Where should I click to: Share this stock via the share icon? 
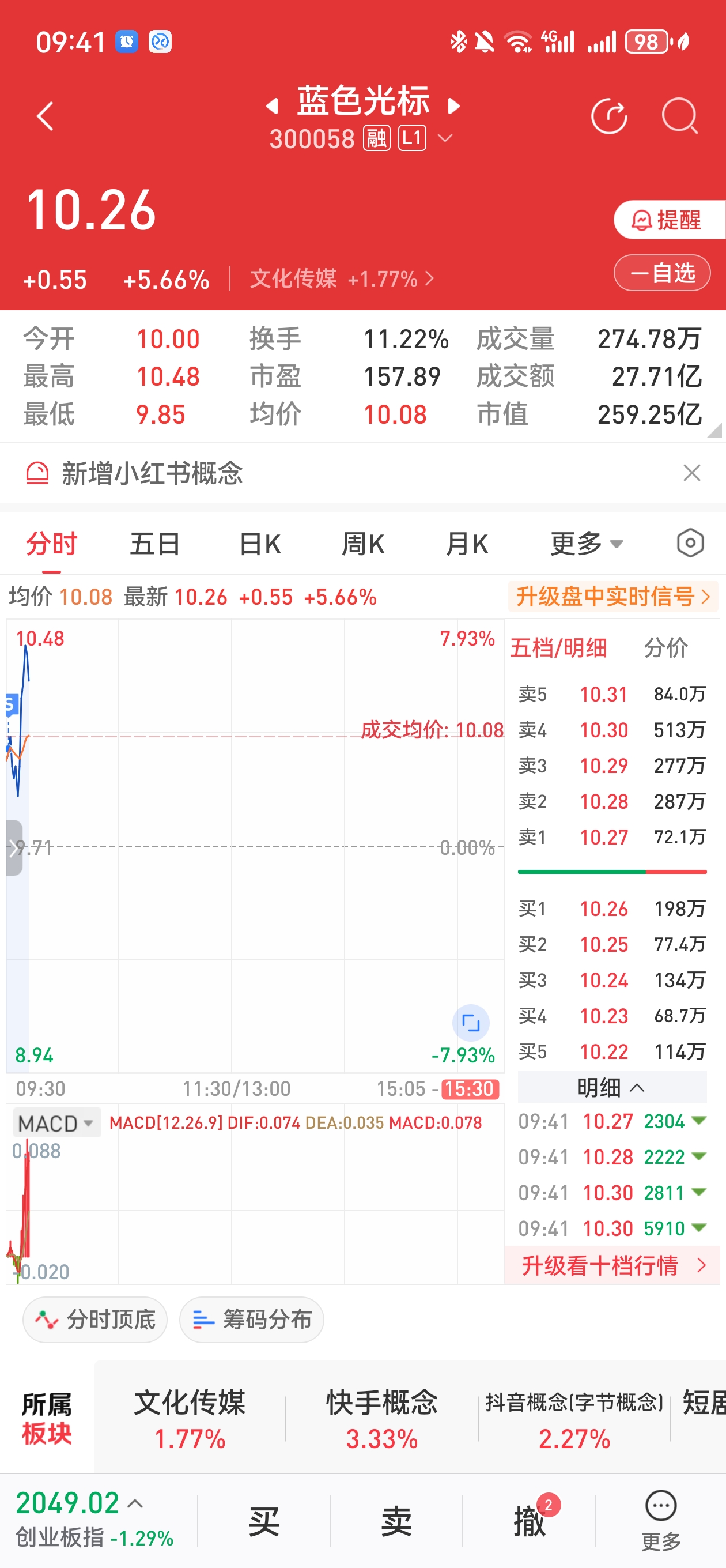[x=609, y=116]
